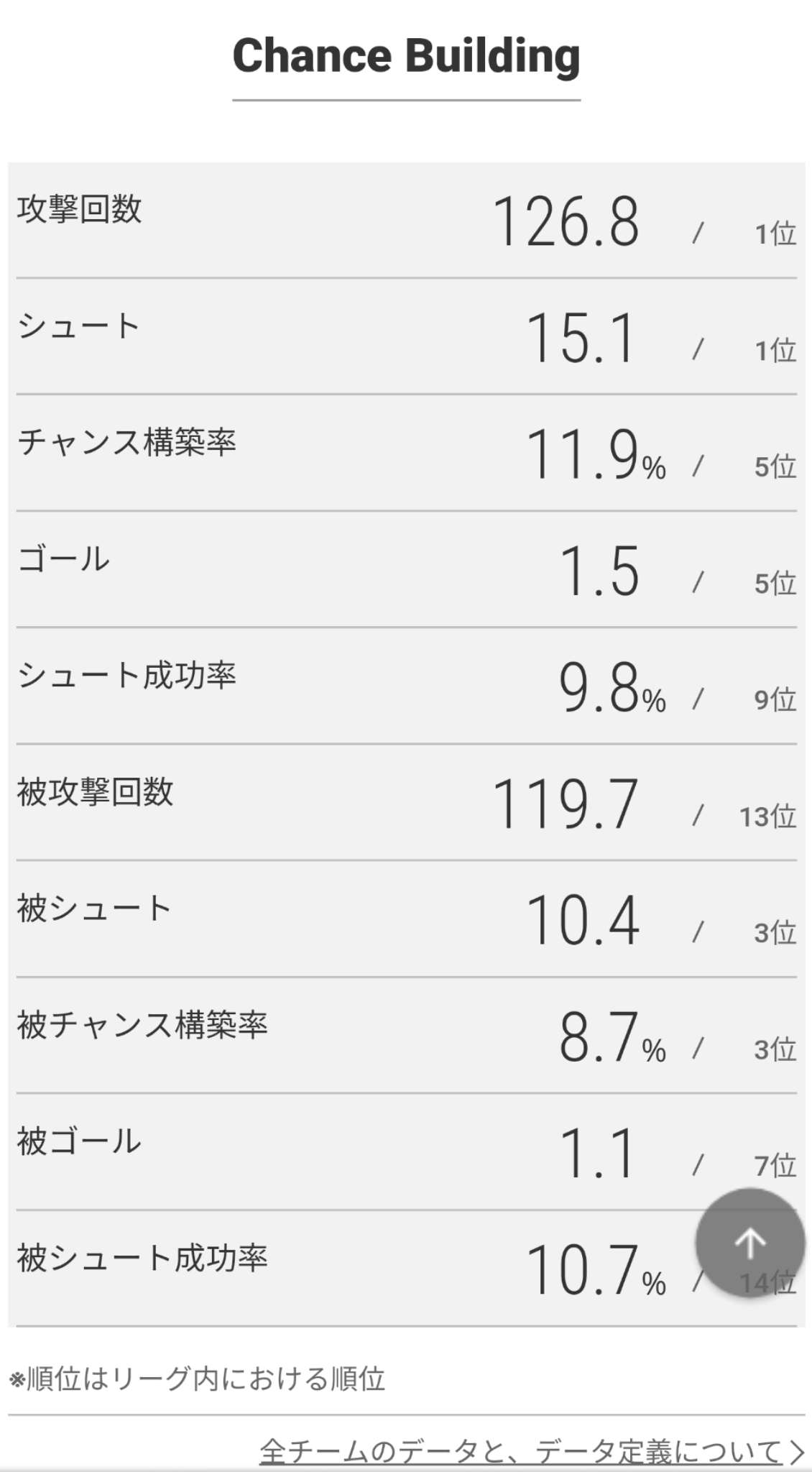Tap the scroll-to-top arrow button
Image resolution: width=812 pixels, height=1472 pixels.
click(x=749, y=1243)
